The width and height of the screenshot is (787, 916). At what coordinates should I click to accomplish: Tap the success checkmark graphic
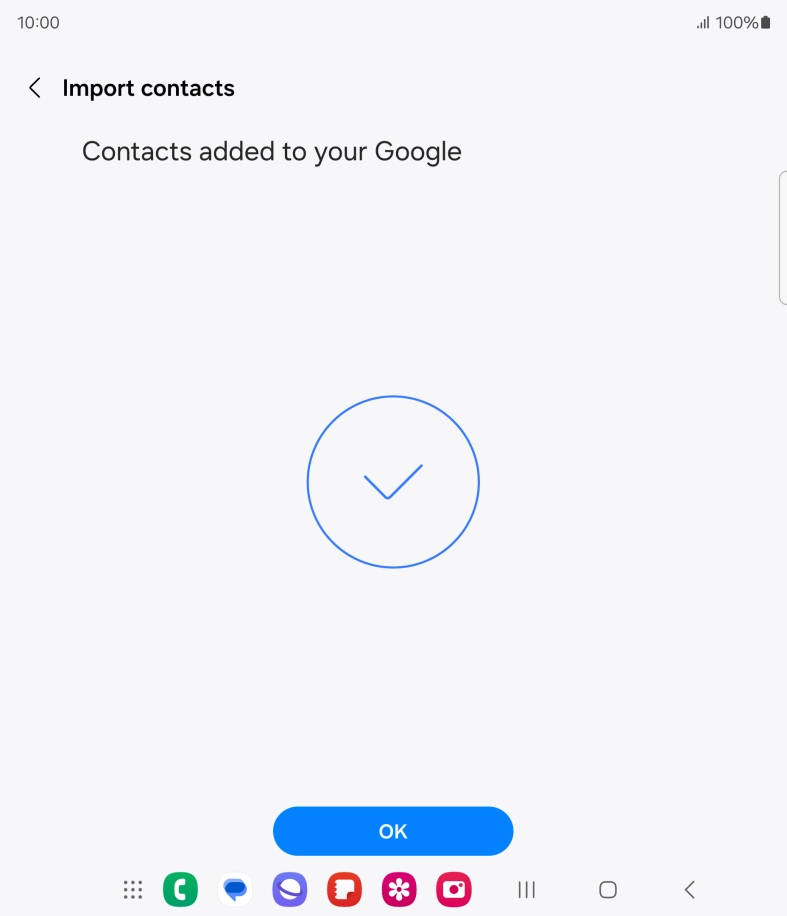(393, 481)
